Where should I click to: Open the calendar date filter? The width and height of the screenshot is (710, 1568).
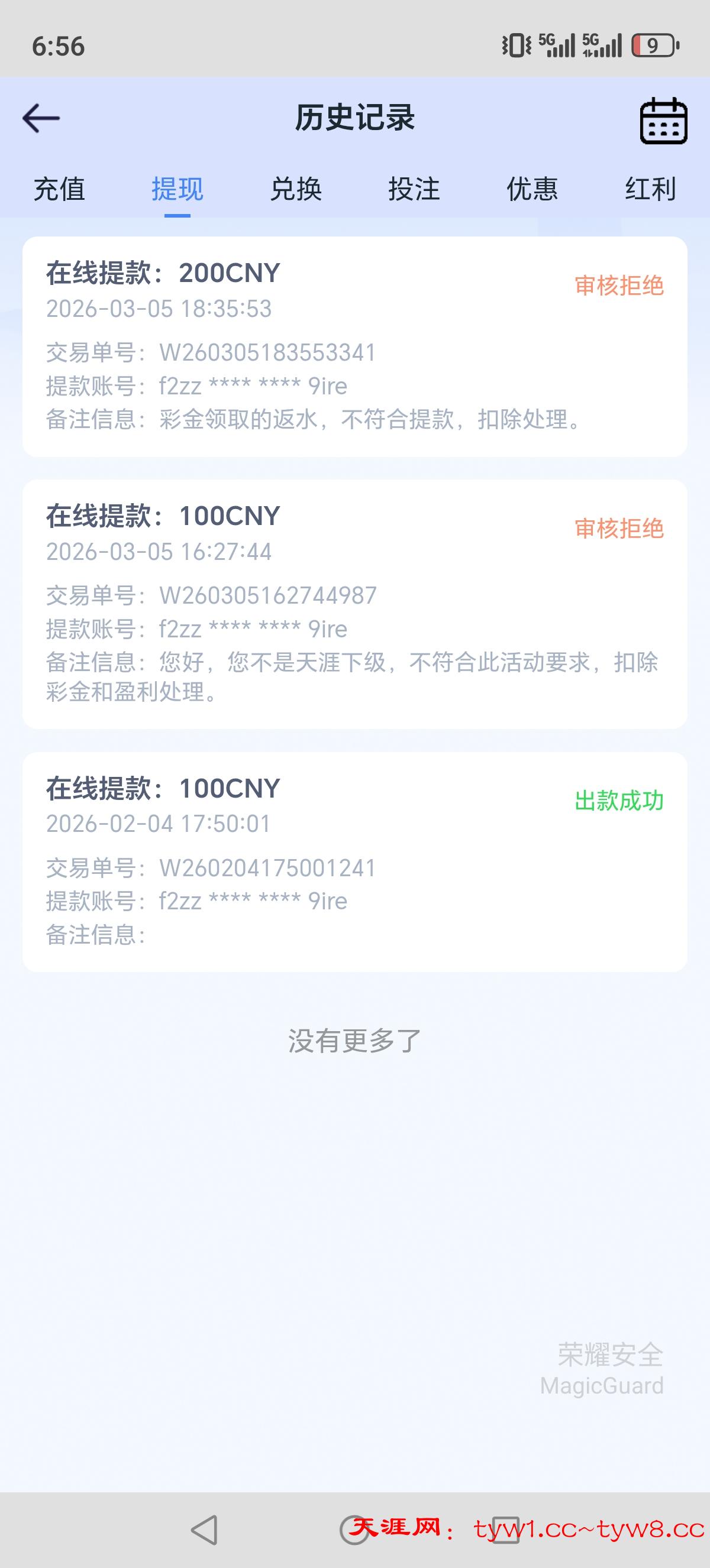click(x=663, y=121)
